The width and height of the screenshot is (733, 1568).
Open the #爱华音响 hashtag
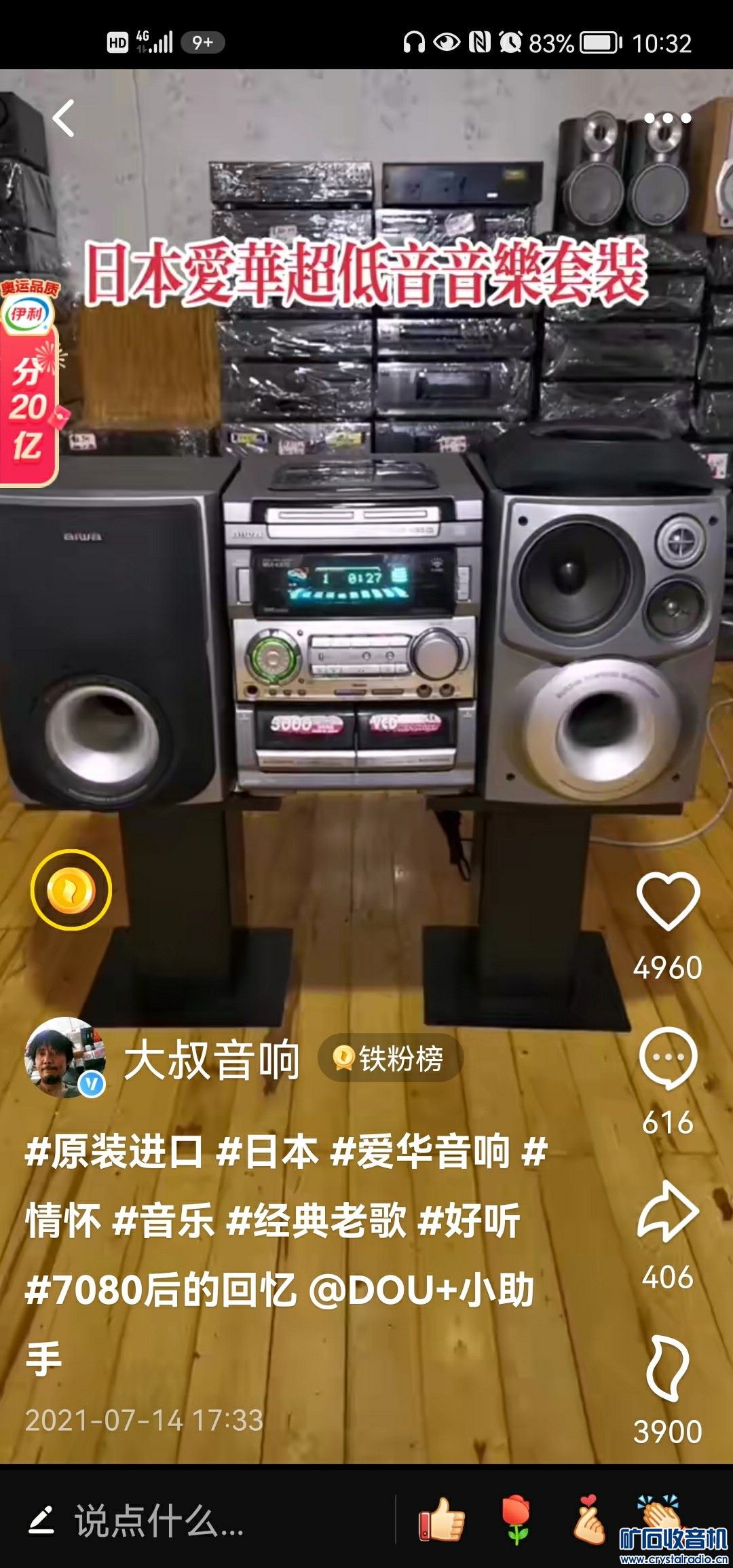tap(419, 1152)
